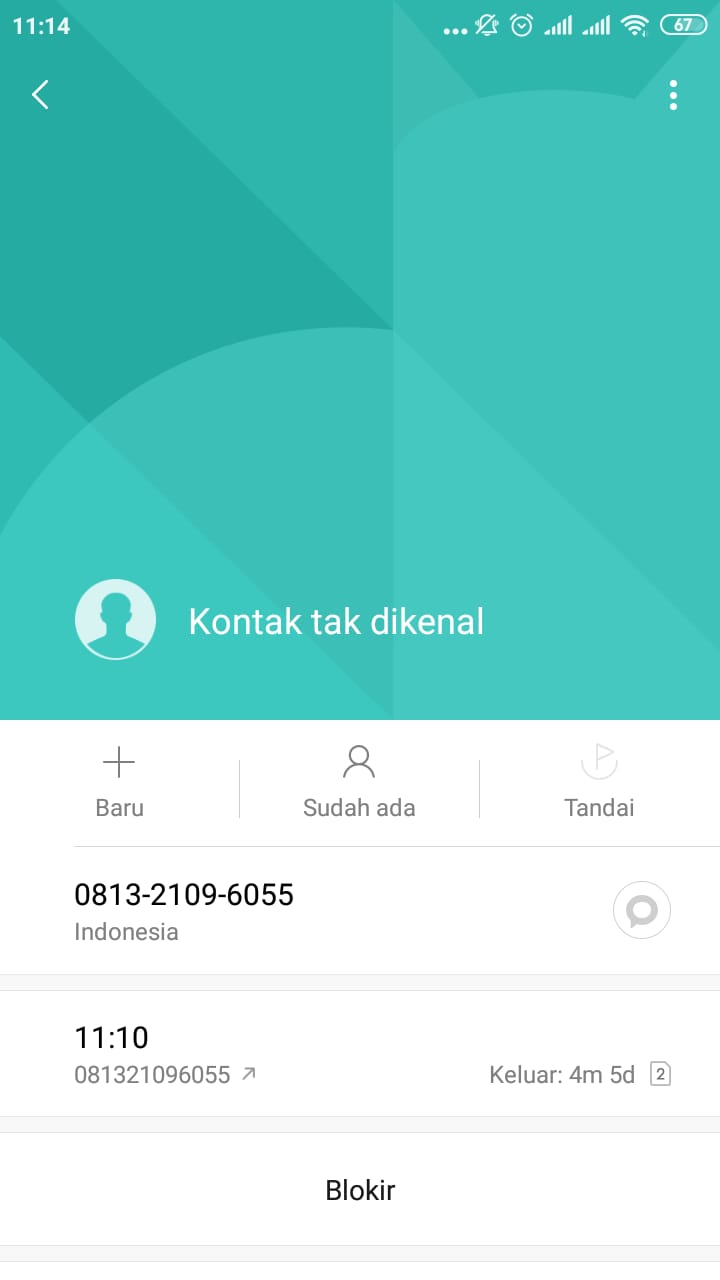Tap the unknown contact avatar

point(115,620)
